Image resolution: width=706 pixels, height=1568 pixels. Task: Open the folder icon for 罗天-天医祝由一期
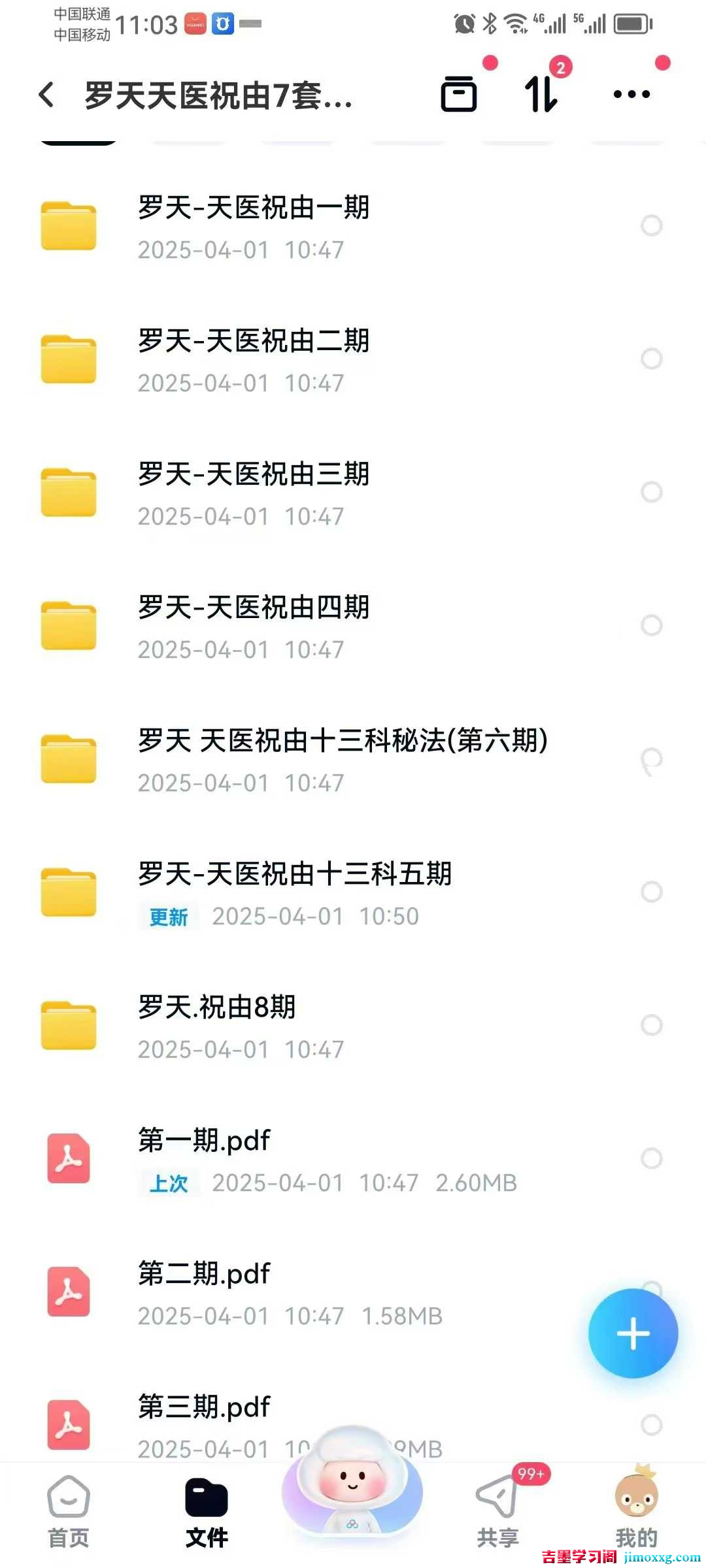[69, 225]
